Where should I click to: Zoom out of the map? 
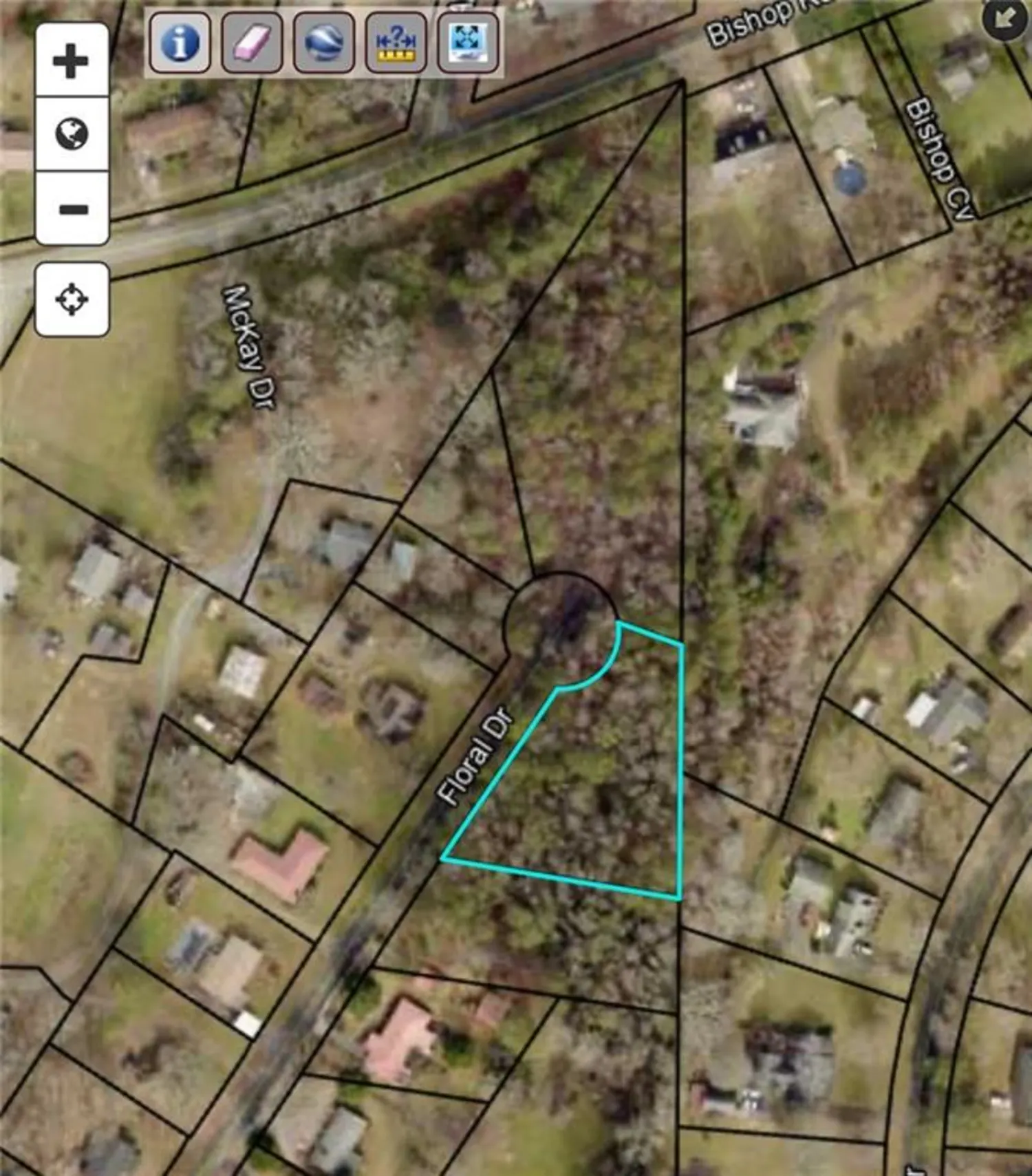point(72,209)
